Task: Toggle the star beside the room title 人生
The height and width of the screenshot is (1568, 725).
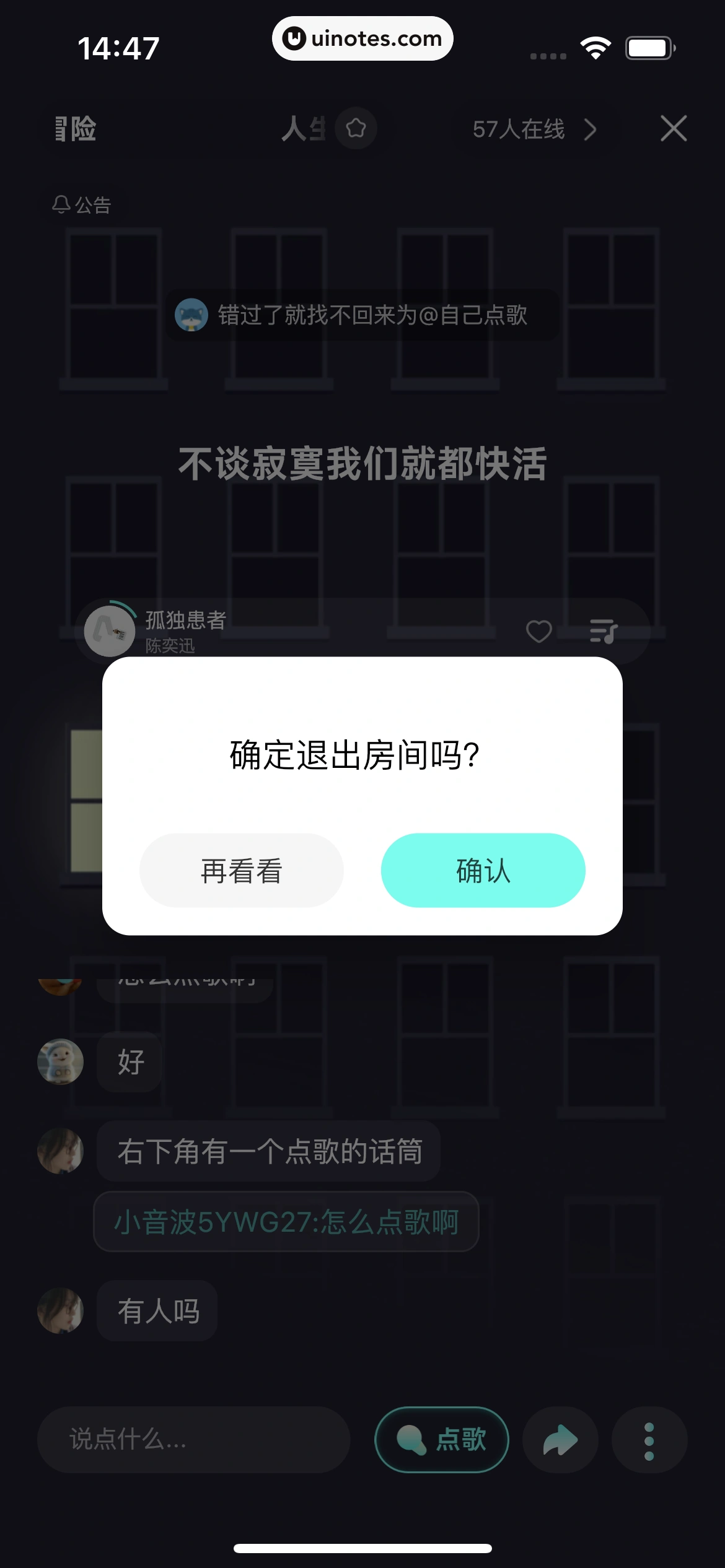Action: point(356,129)
